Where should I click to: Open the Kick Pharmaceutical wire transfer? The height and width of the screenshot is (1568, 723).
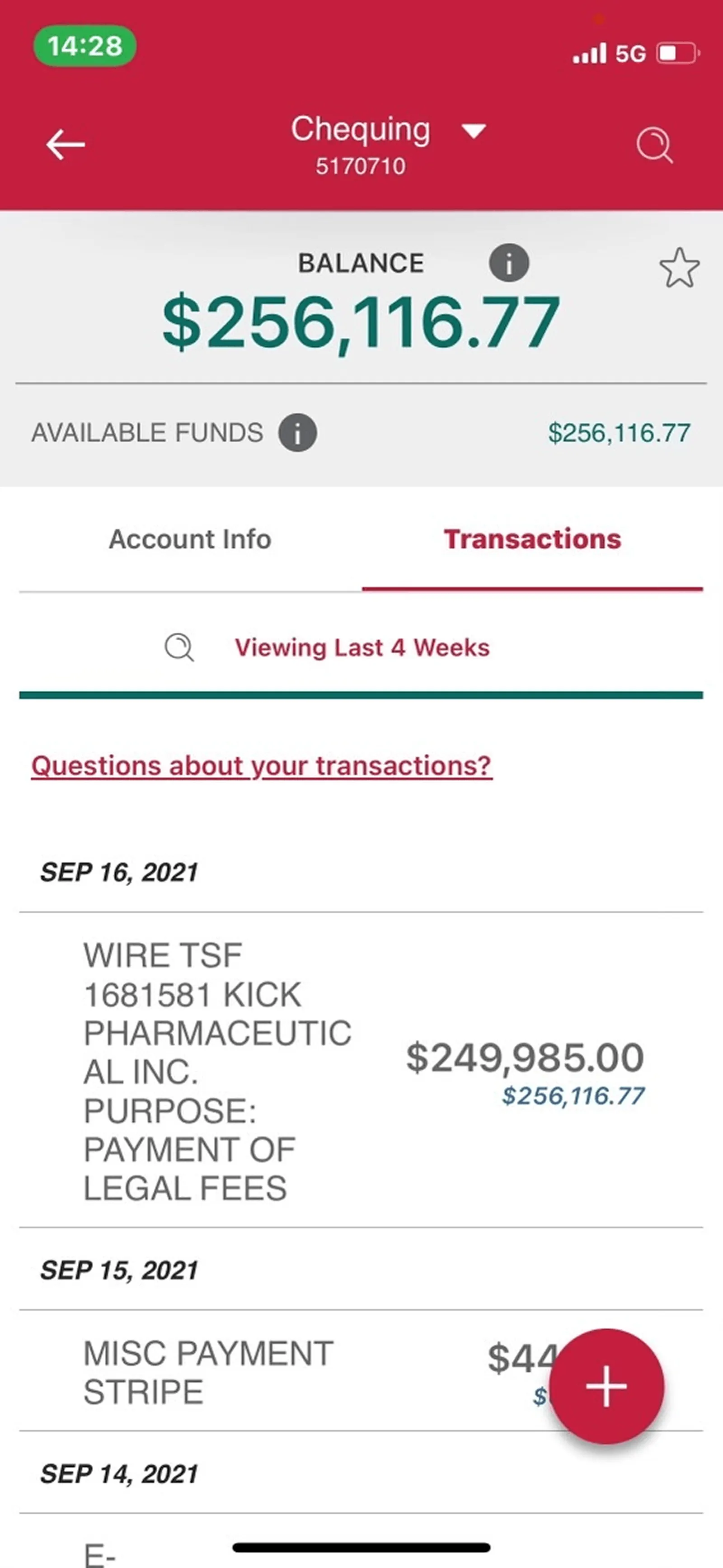click(x=361, y=1070)
